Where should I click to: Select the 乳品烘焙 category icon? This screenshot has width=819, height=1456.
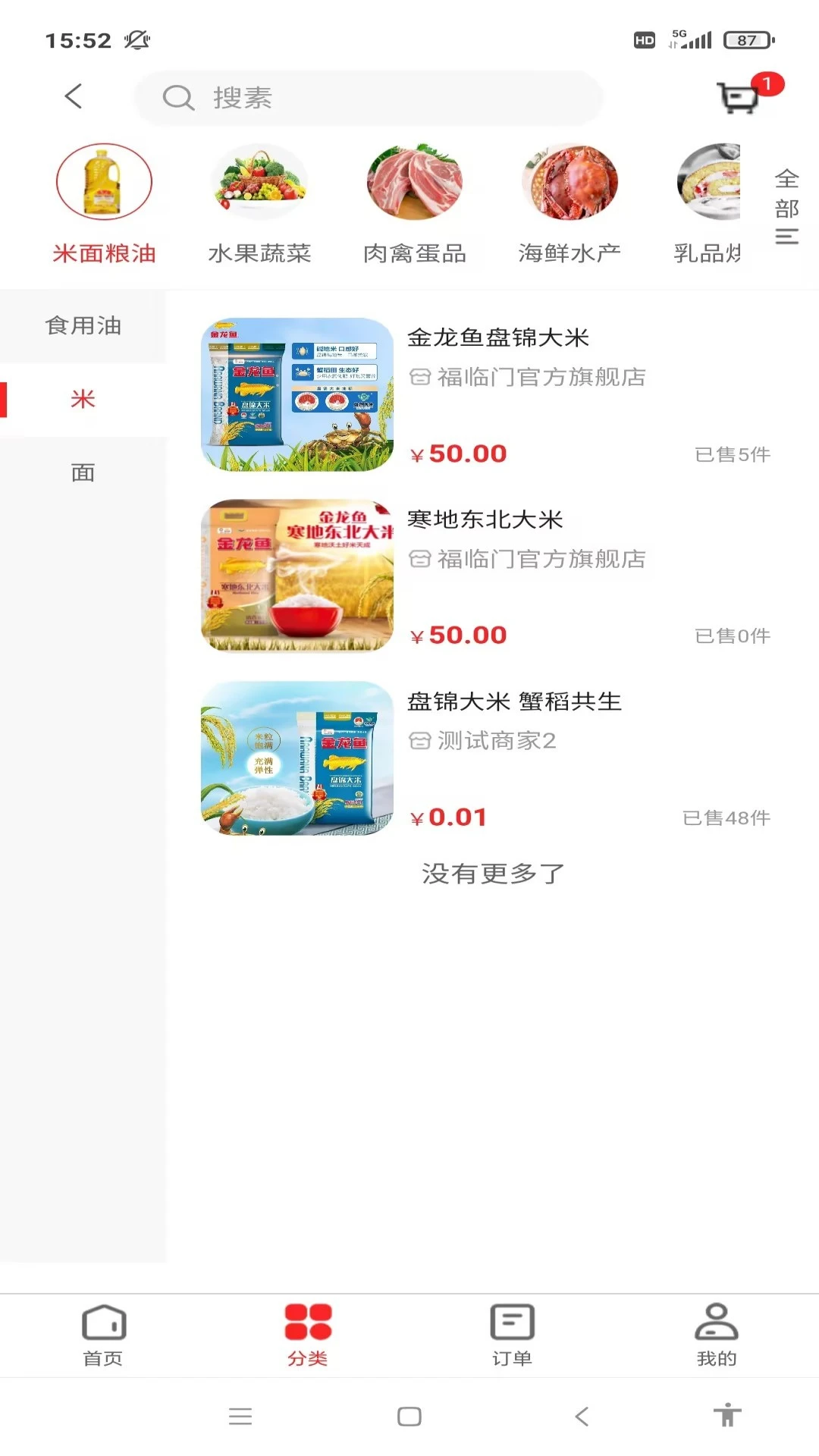(x=711, y=182)
